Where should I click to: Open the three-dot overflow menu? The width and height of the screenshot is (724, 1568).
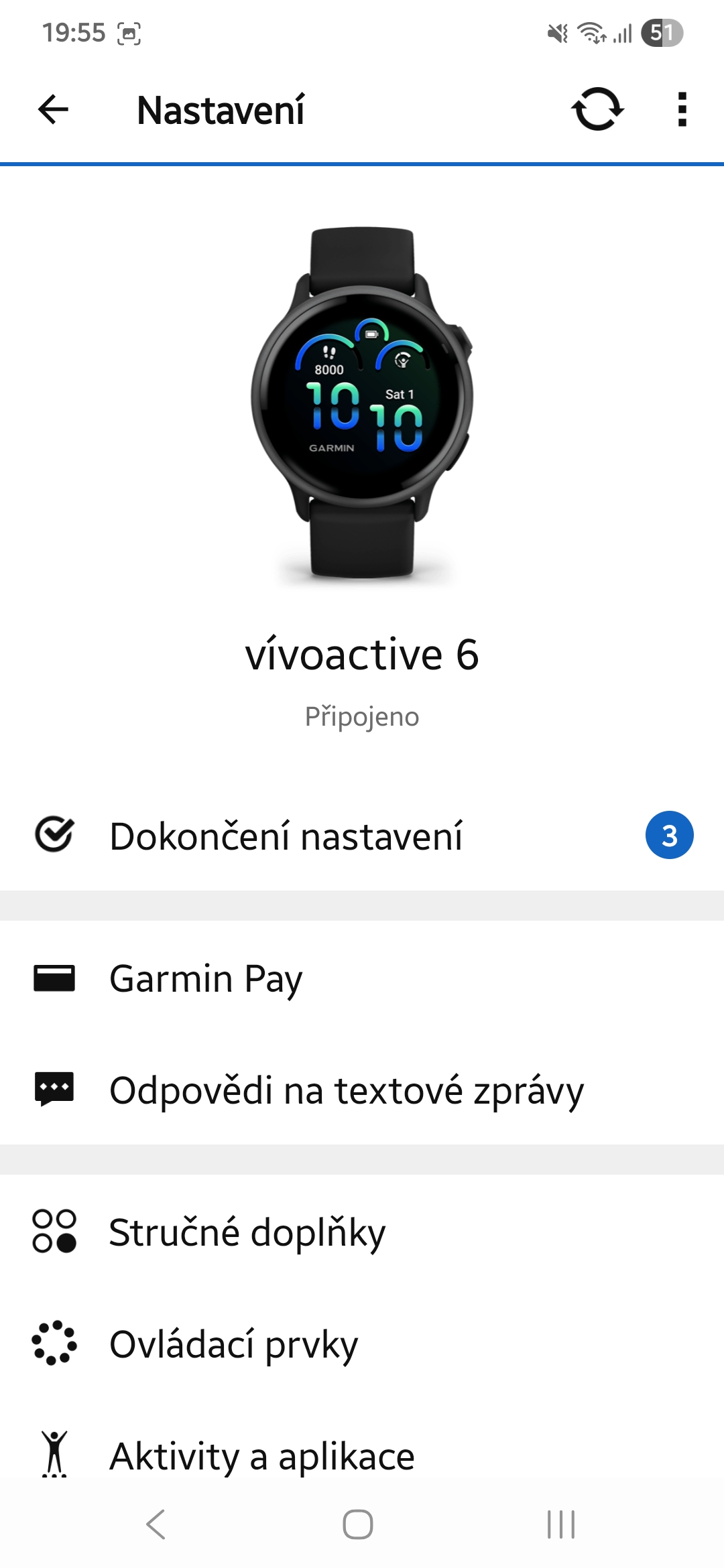point(682,109)
